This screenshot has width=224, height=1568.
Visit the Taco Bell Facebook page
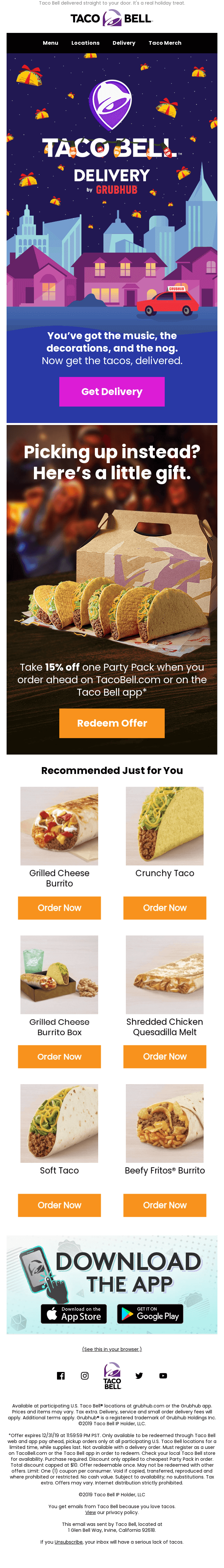(61, 1376)
